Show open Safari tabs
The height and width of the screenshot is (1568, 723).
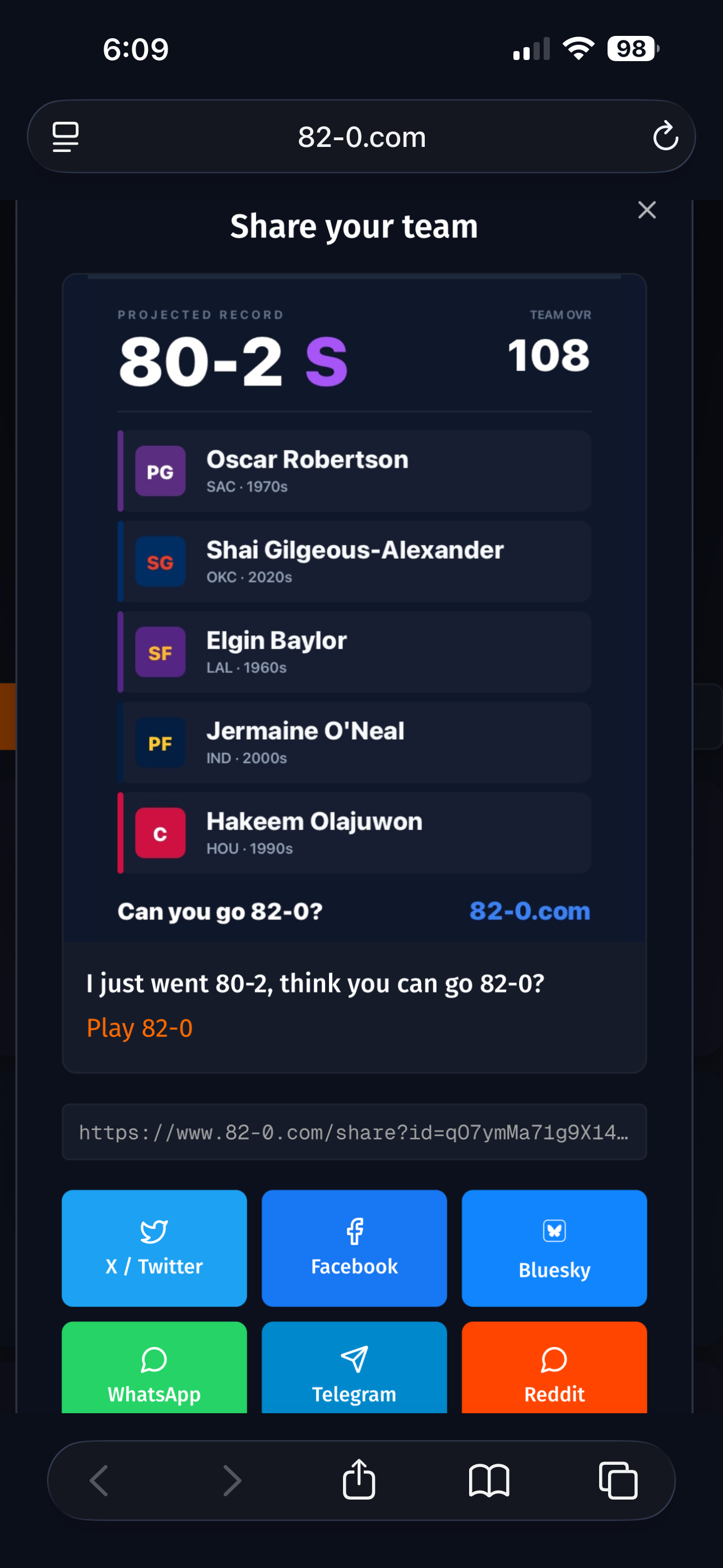[618, 1480]
